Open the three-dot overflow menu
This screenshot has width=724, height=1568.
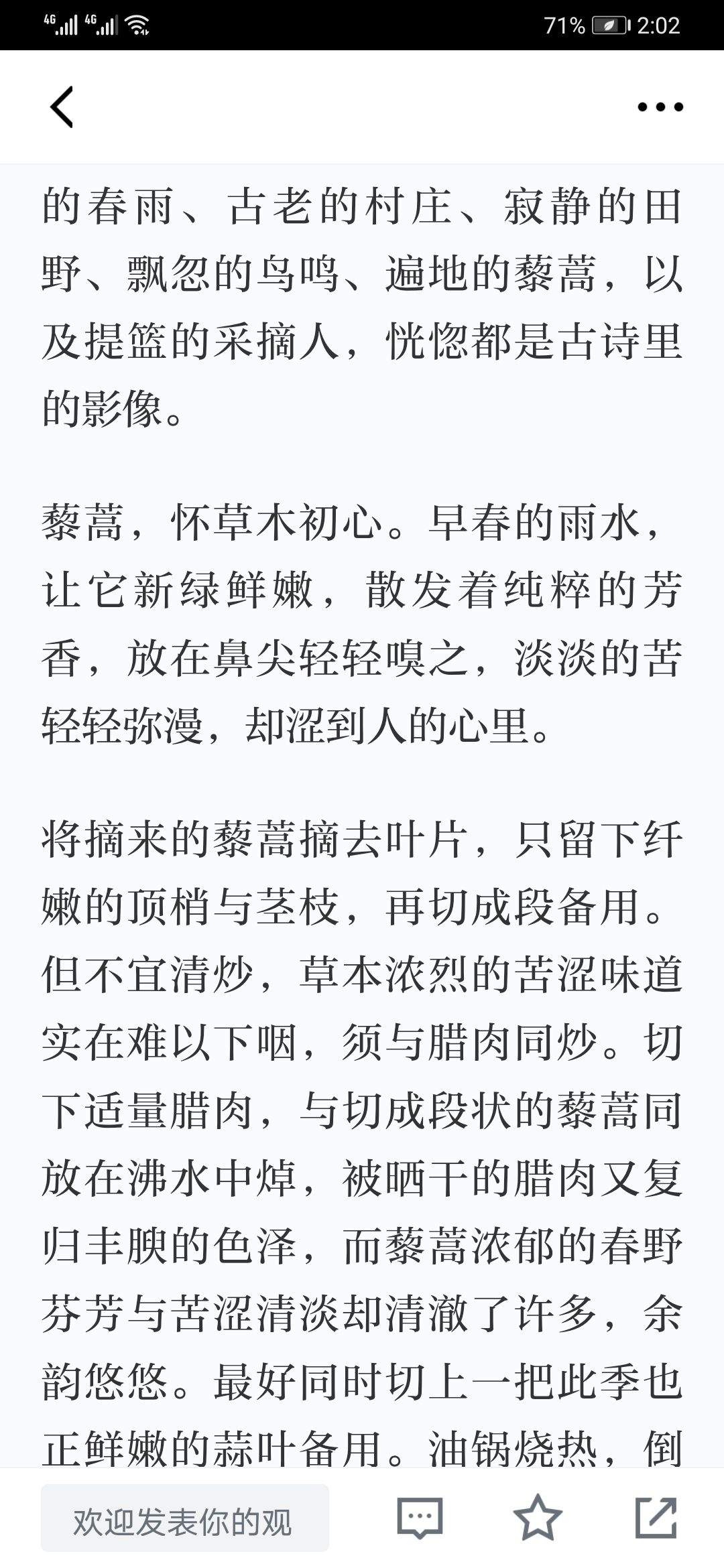point(660,107)
